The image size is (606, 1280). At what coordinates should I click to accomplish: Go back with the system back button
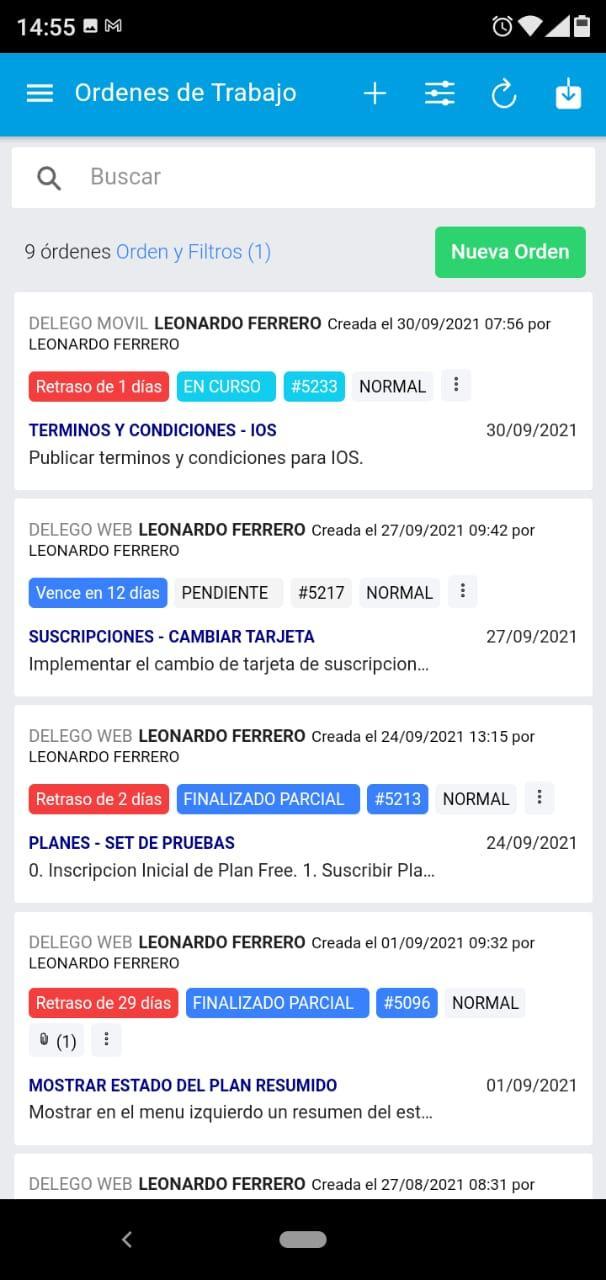click(x=127, y=1240)
